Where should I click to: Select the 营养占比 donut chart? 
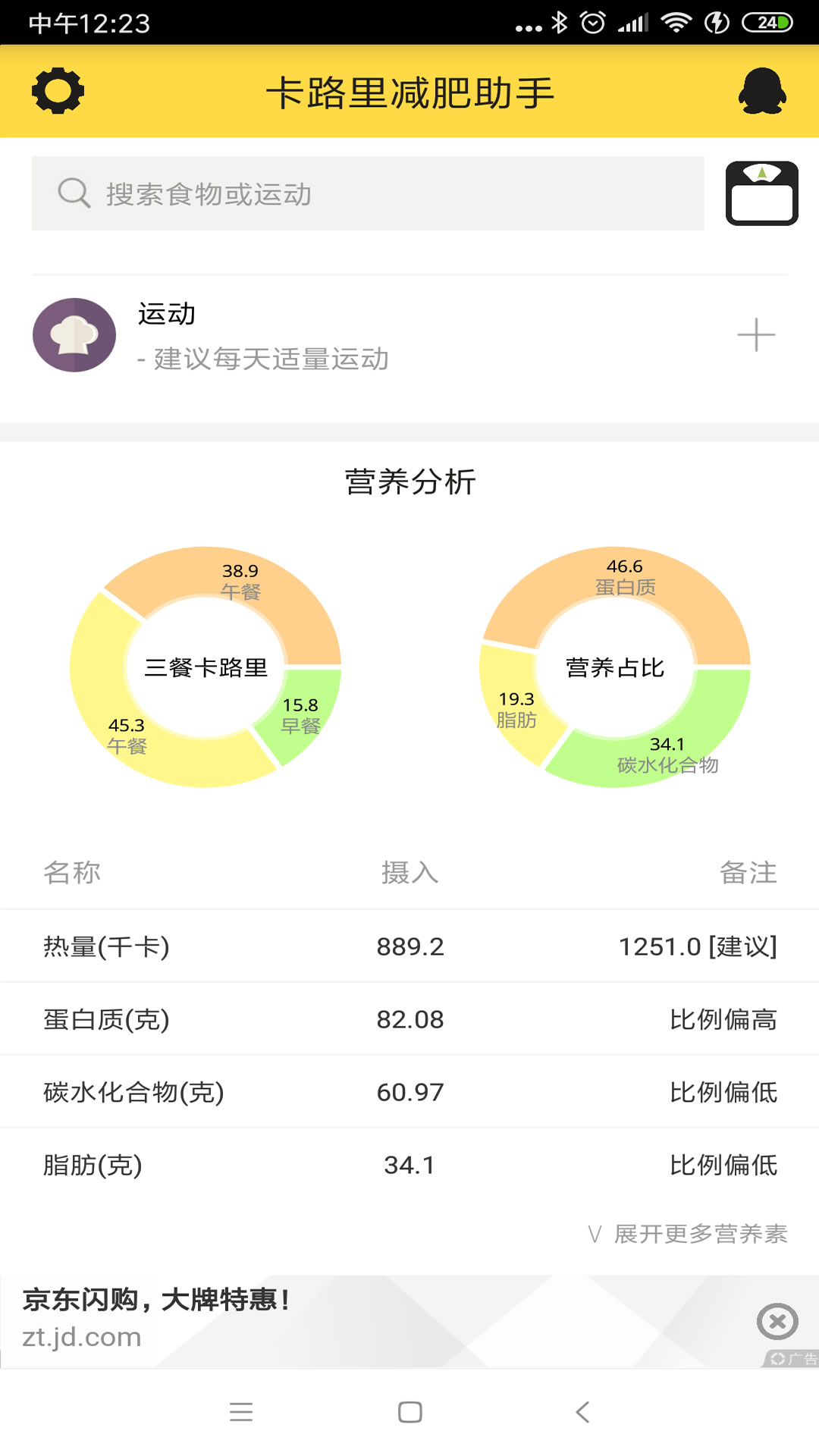point(616,667)
